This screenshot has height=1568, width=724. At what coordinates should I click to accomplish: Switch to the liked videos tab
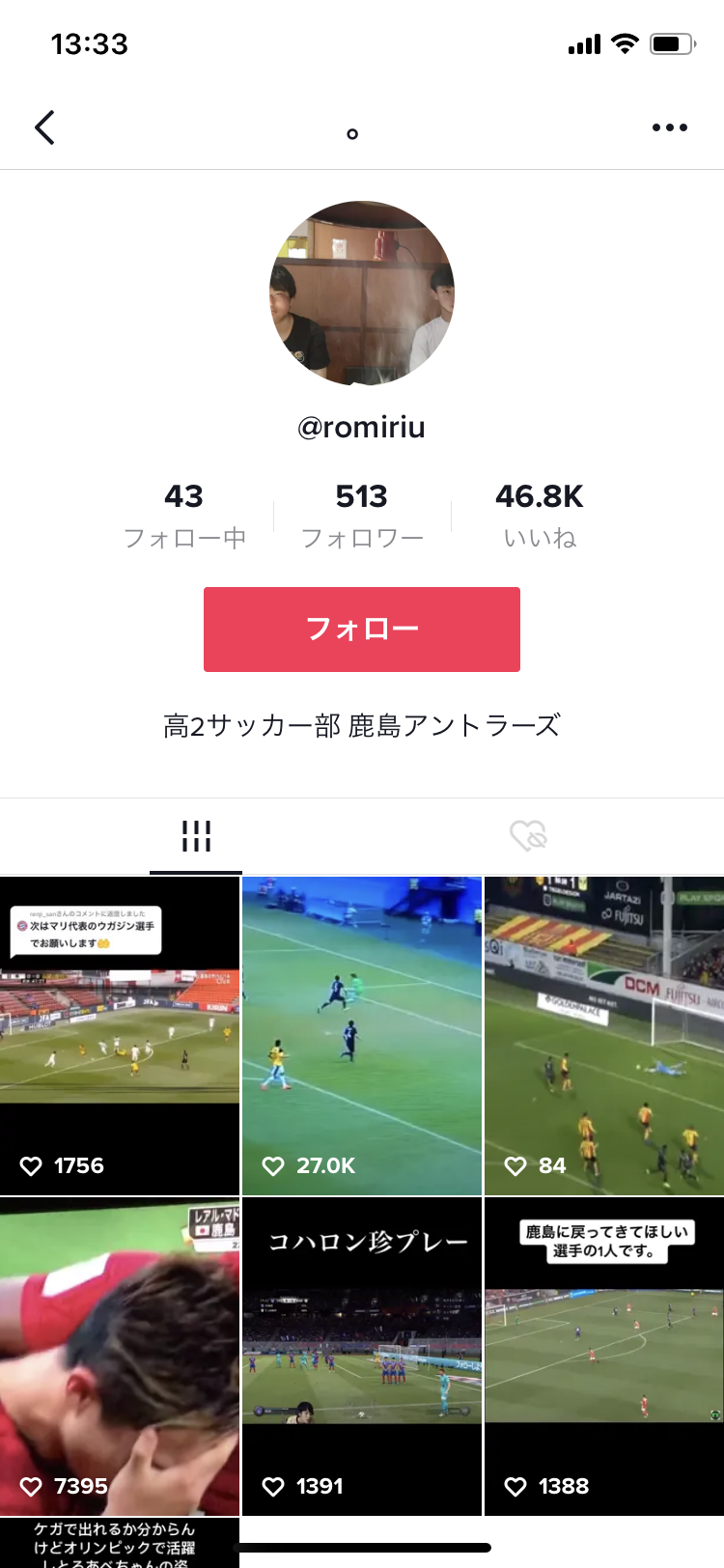click(528, 836)
